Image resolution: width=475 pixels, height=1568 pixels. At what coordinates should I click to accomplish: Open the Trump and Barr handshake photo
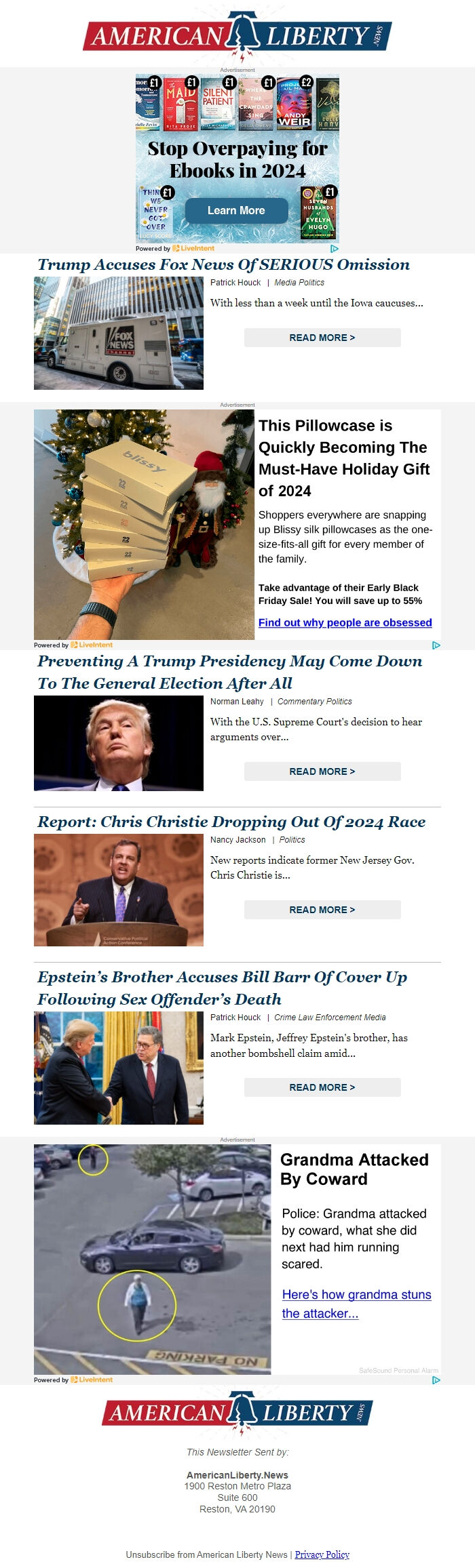point(119,1068)
